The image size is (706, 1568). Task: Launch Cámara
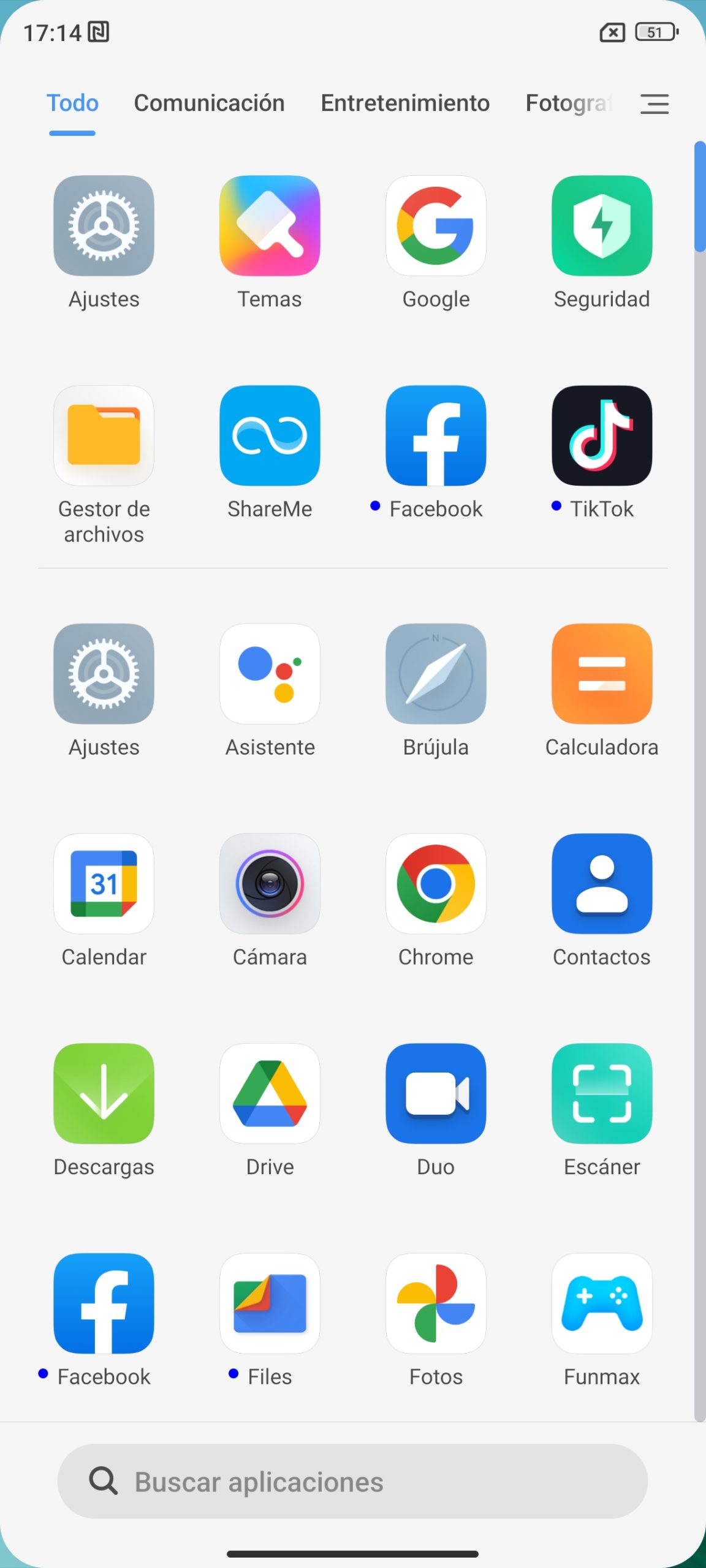(x=270, y=884)
